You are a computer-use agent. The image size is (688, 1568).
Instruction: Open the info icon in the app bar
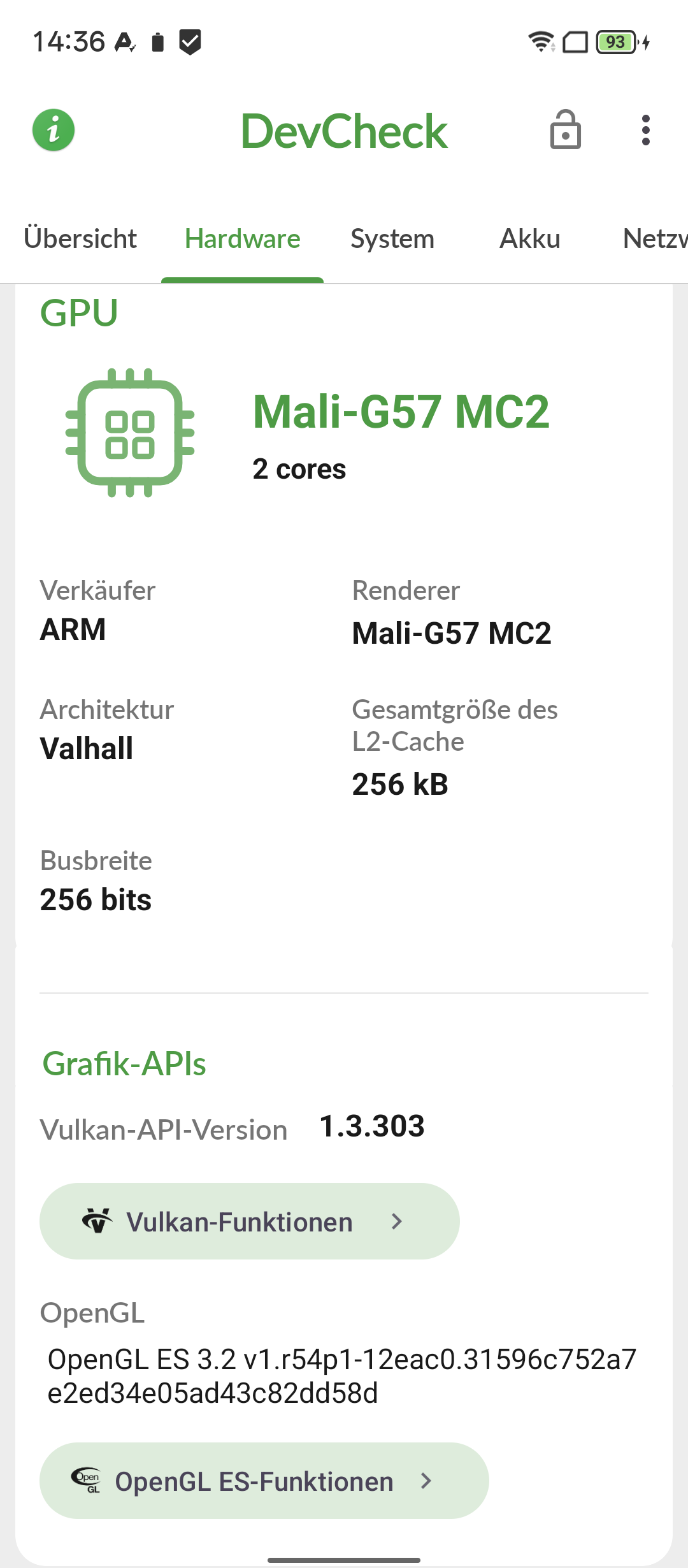54,130
